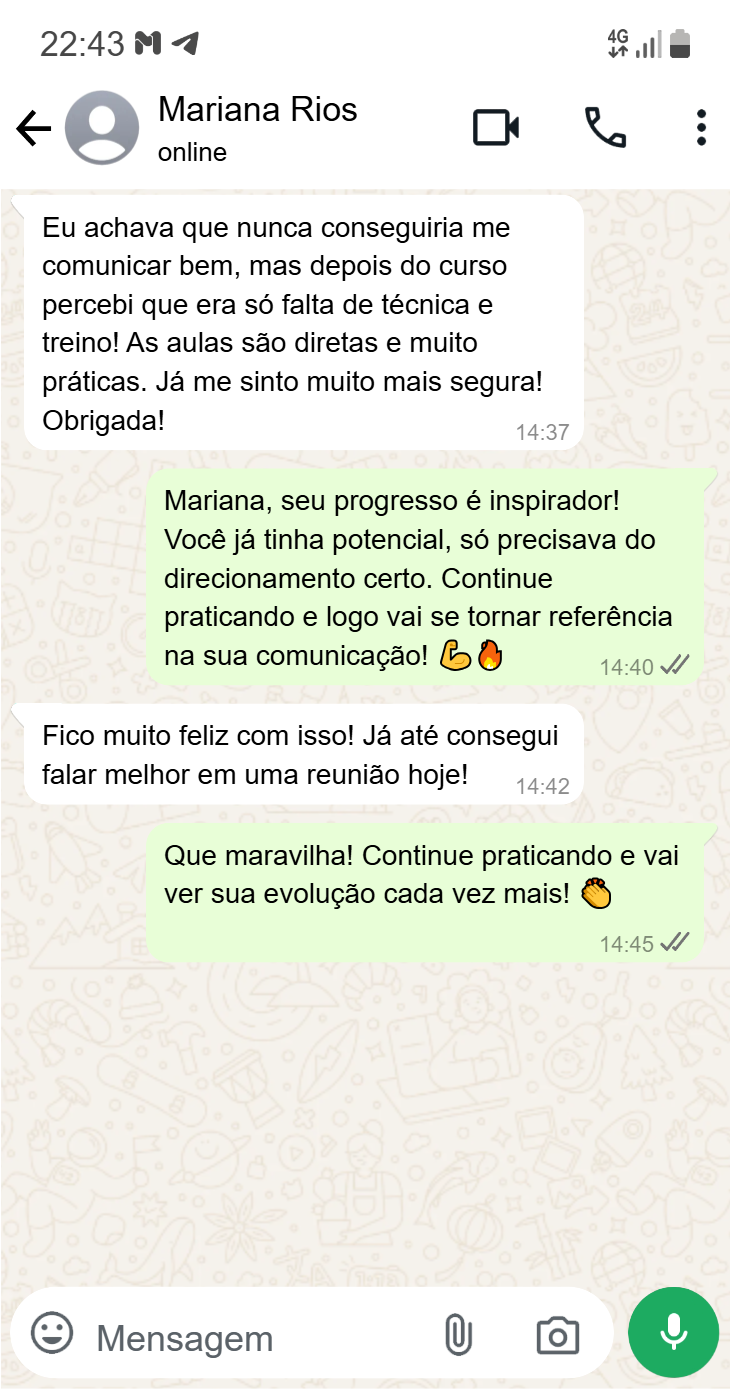Open the three-dot overflow menu

click(701, 128)
